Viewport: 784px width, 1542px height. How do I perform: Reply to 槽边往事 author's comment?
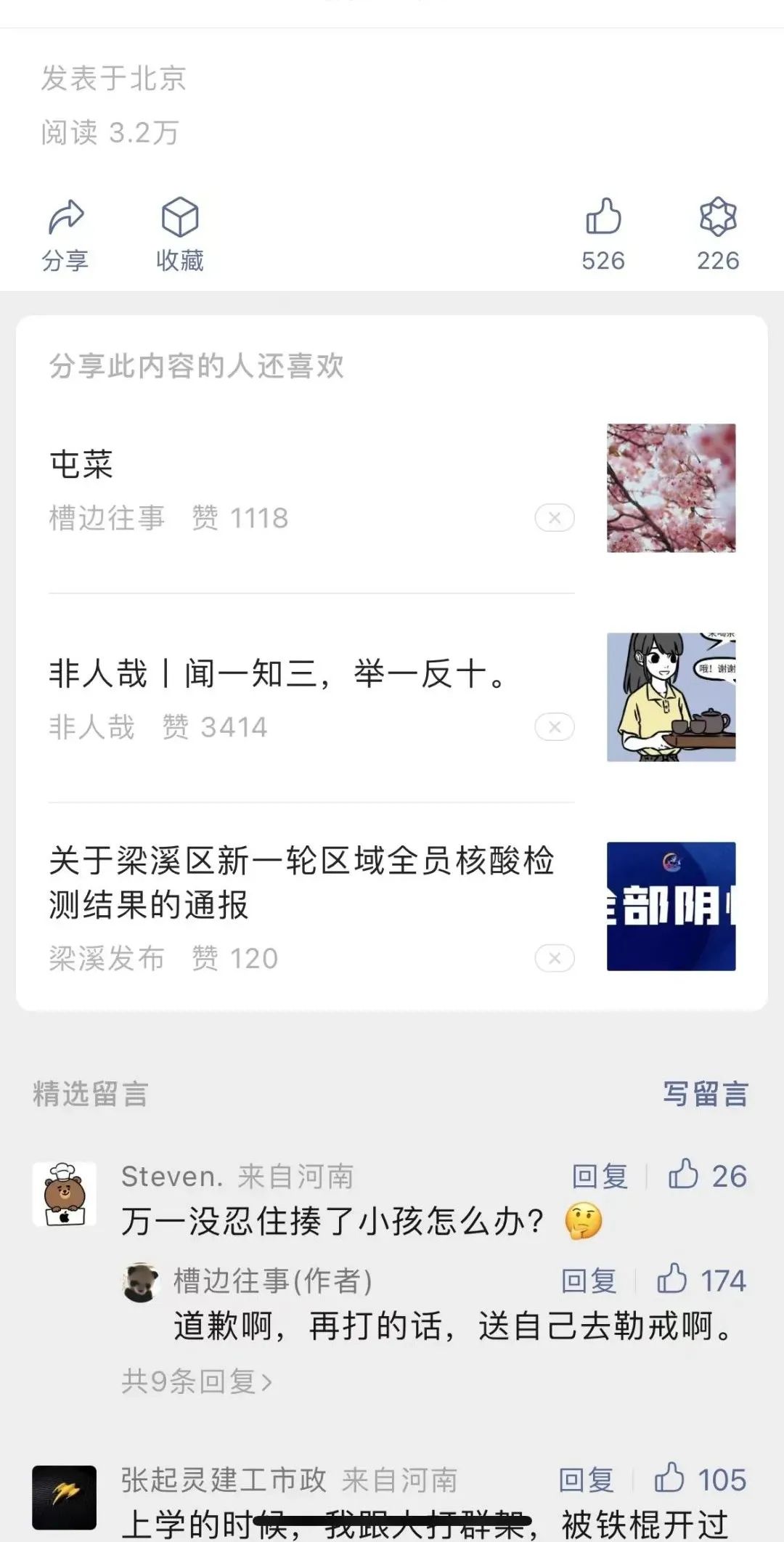pyautogui.click(x=589, y=1281)
